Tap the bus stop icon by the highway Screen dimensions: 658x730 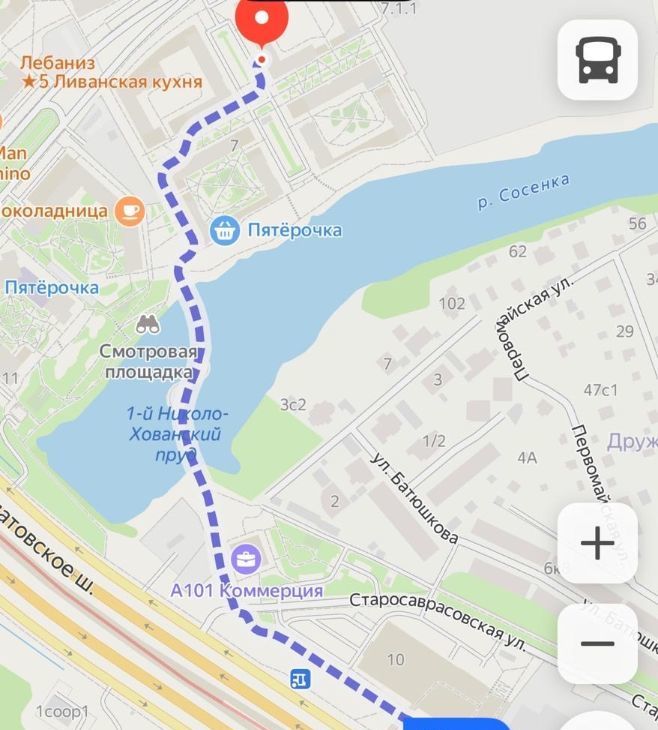(x=299, y=679)
